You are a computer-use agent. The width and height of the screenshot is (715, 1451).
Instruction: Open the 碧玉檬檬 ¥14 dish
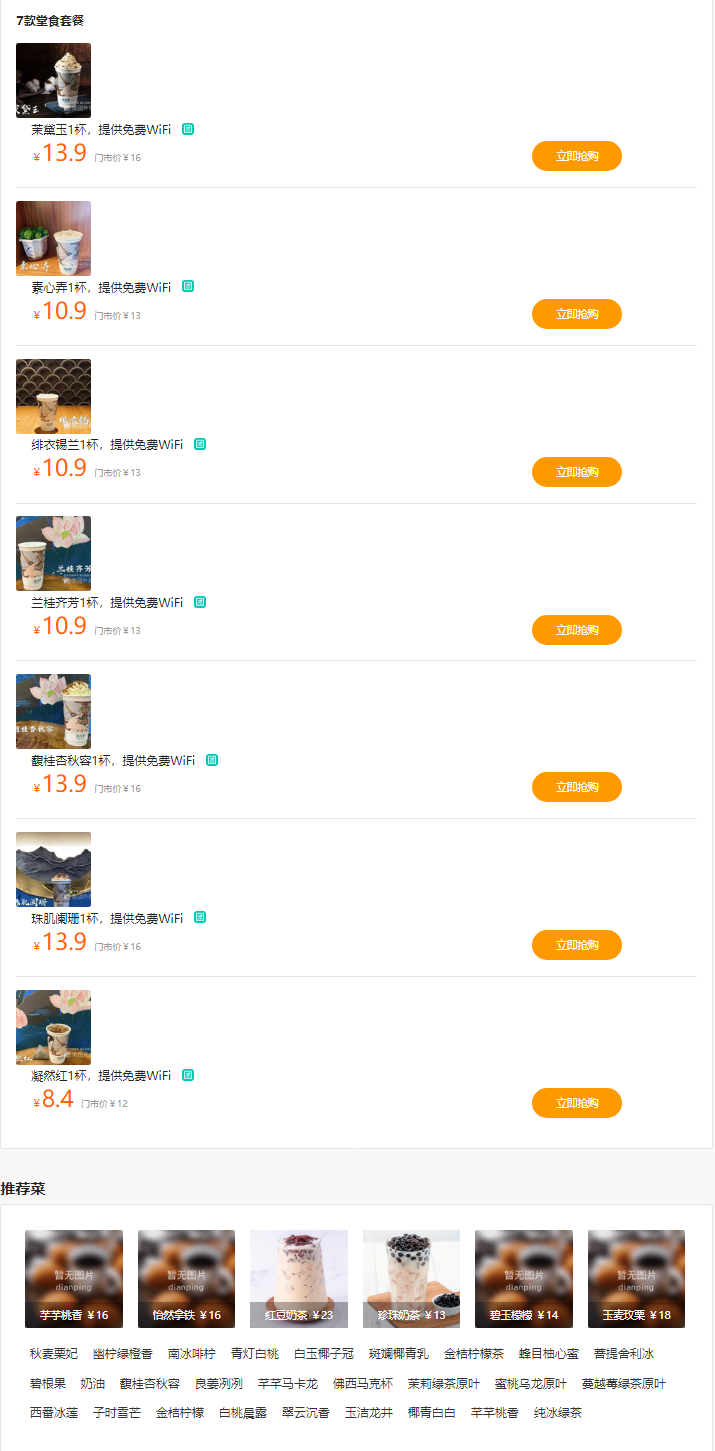coord(524,1279)
